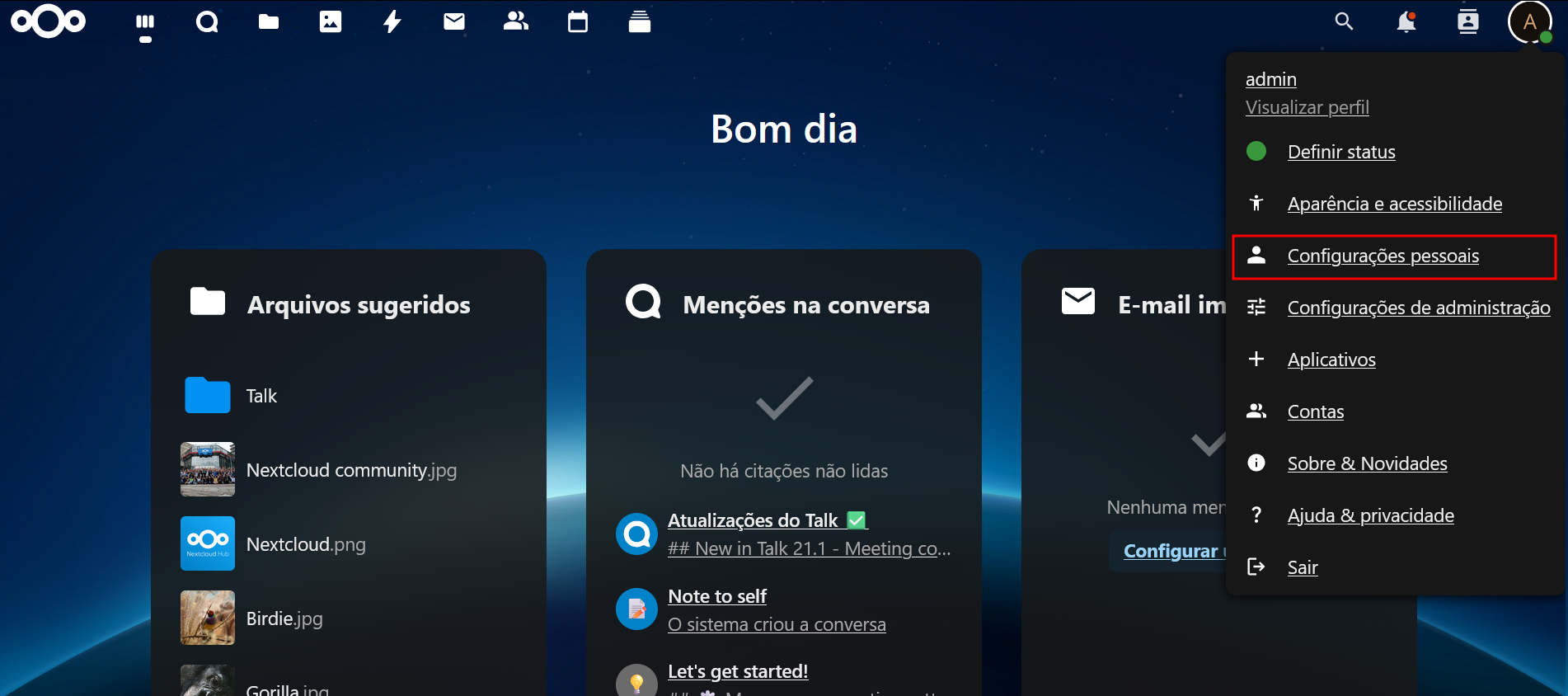Image resolution: width=1568 pixels, height=696 pixels.
Task: Open Sobre & Novidades
Action: [1367, 464]
